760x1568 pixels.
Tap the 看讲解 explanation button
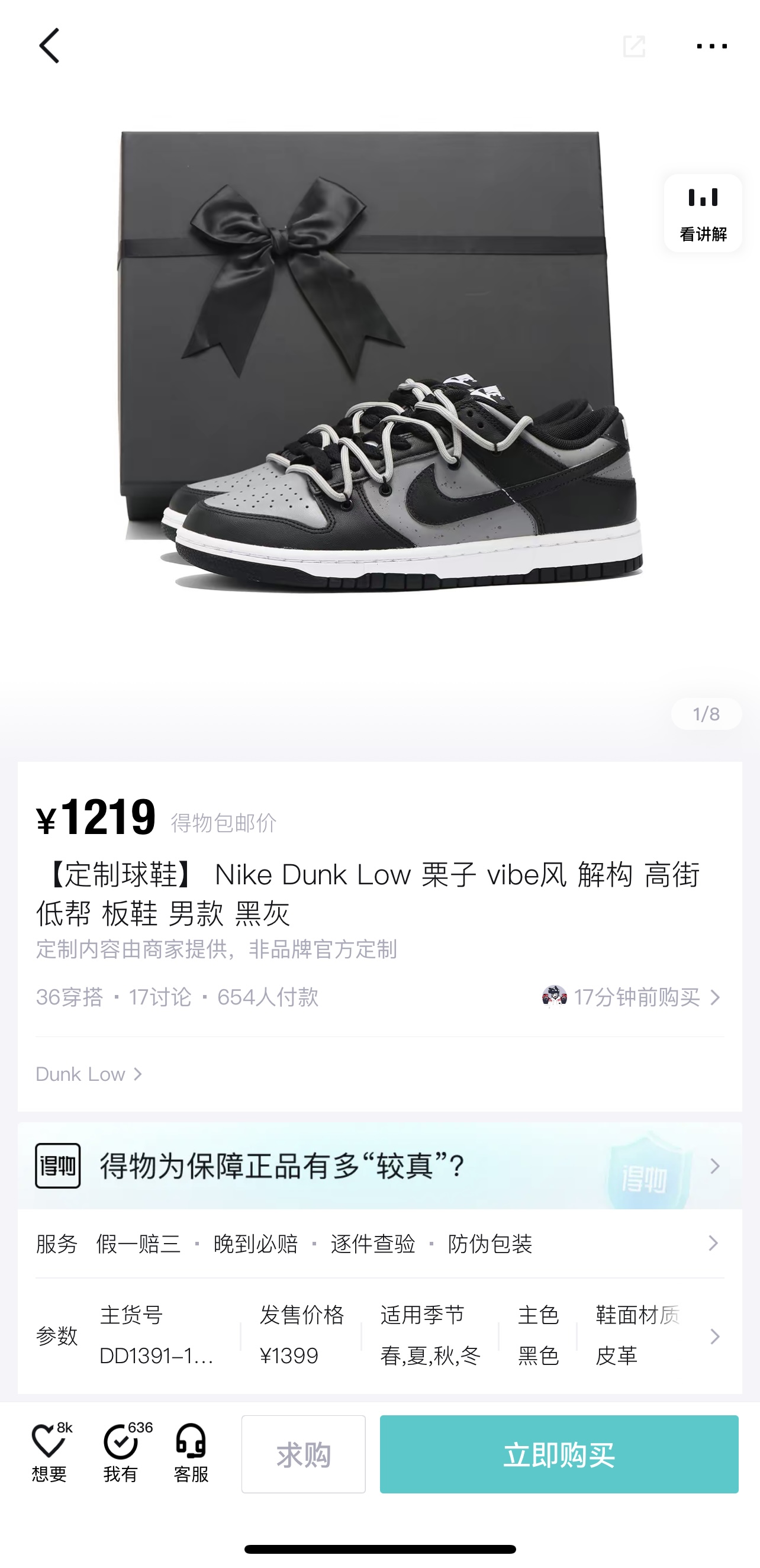click(x=703, y=213)
